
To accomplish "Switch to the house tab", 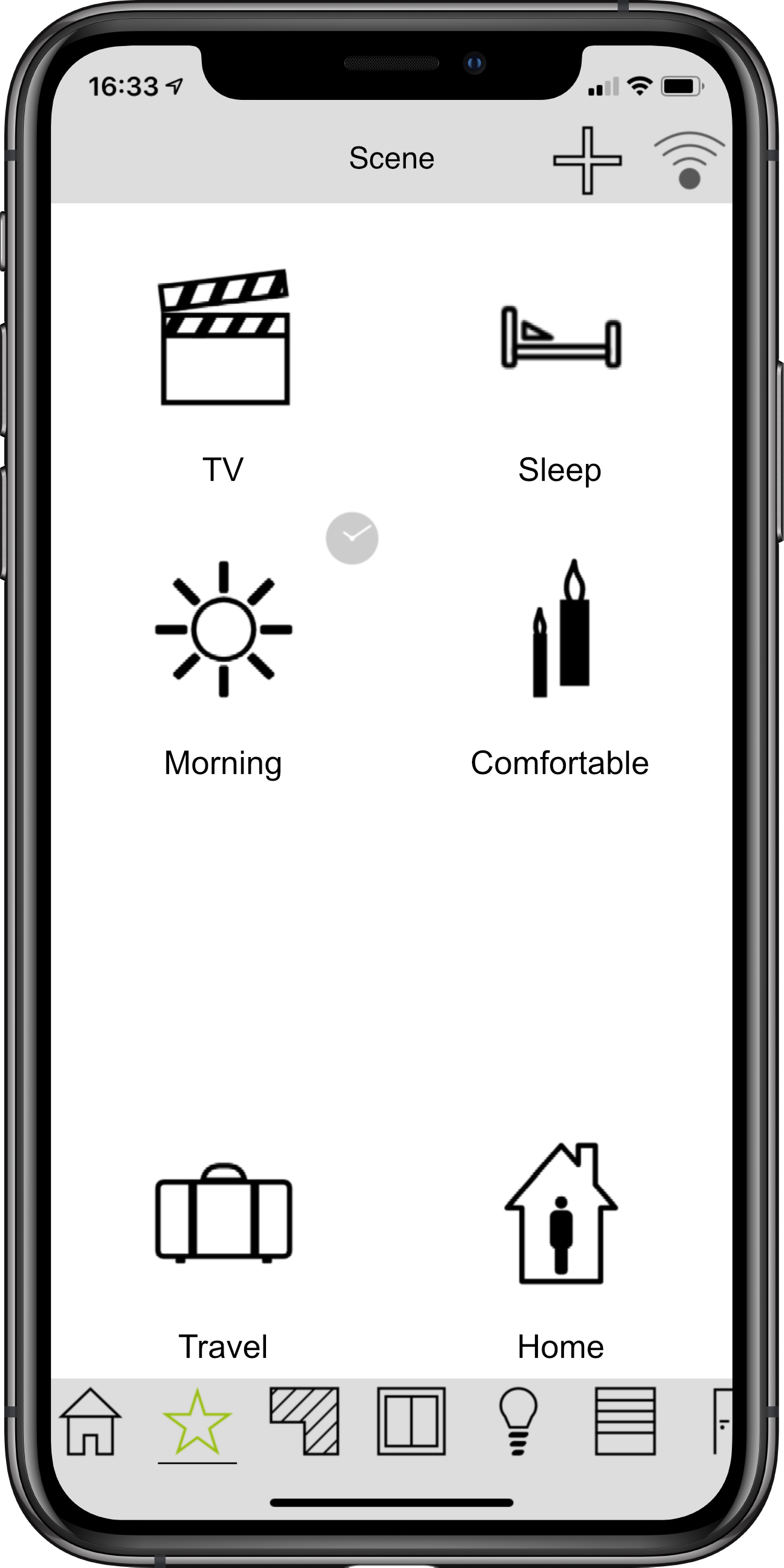I will click(x=90, y=1422).
